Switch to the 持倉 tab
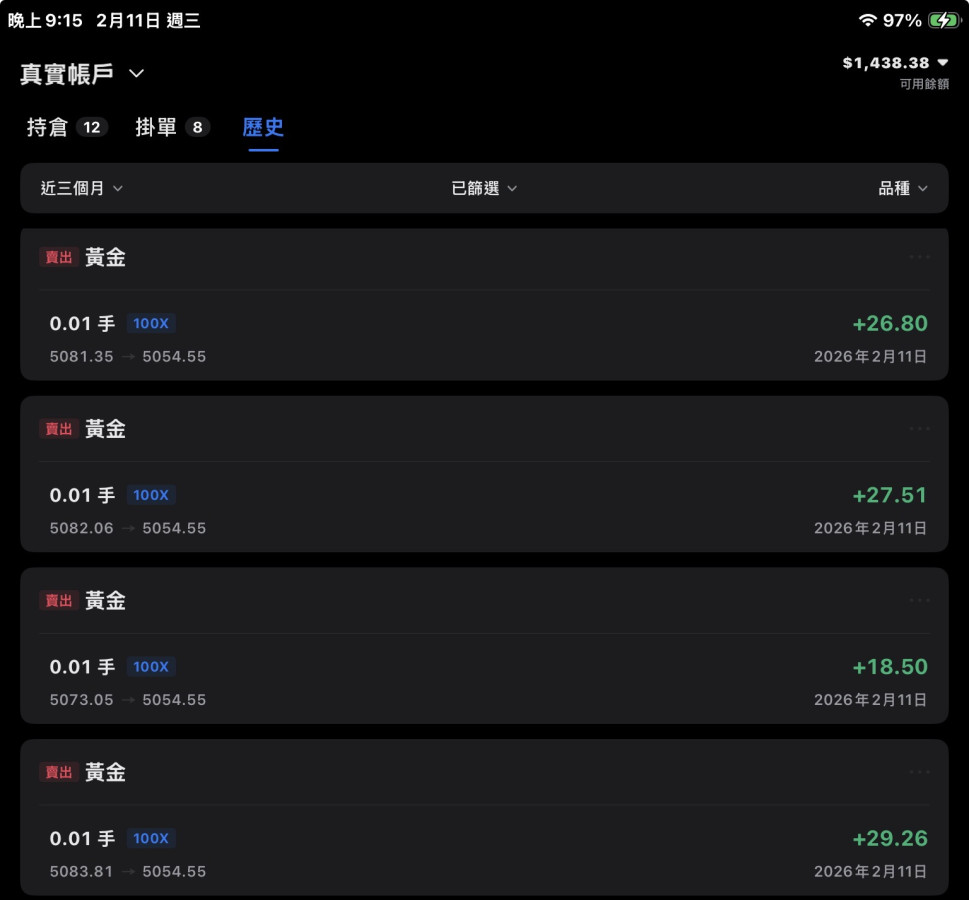The width and height of the screenshot is (969, 900). pyautogui.click(x=66, y=127)
